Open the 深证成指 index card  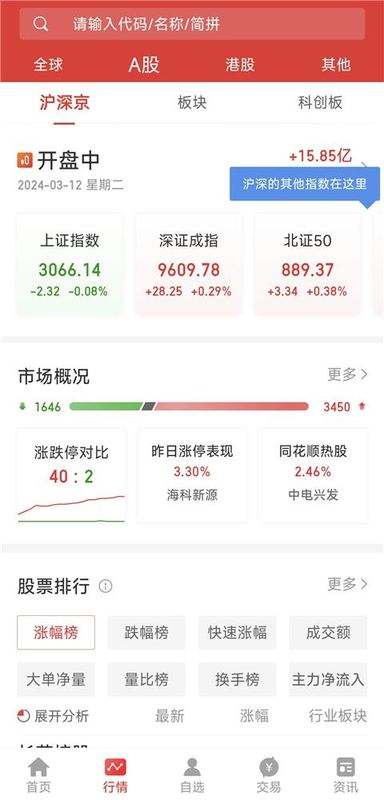coord(189,264)
